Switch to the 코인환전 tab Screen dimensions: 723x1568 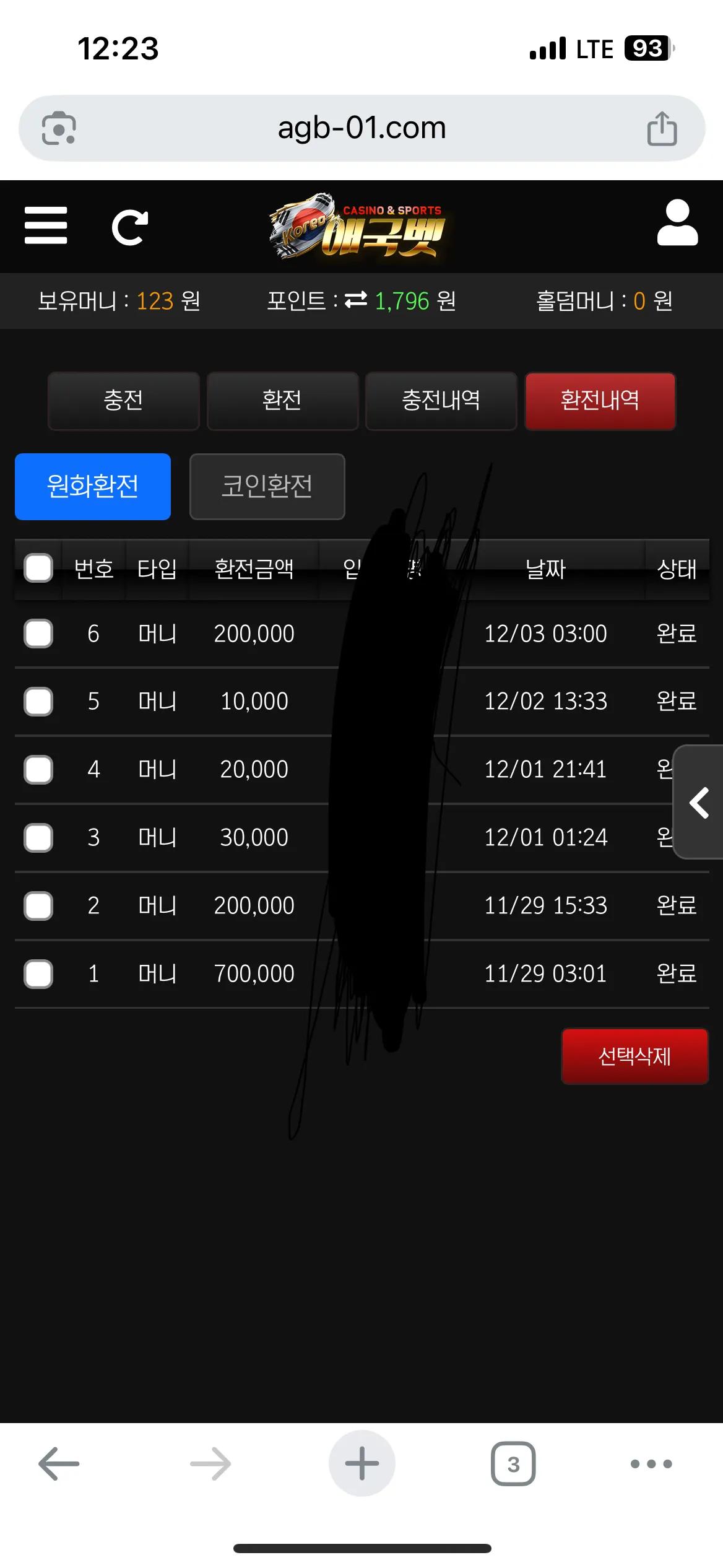[267, 487]
